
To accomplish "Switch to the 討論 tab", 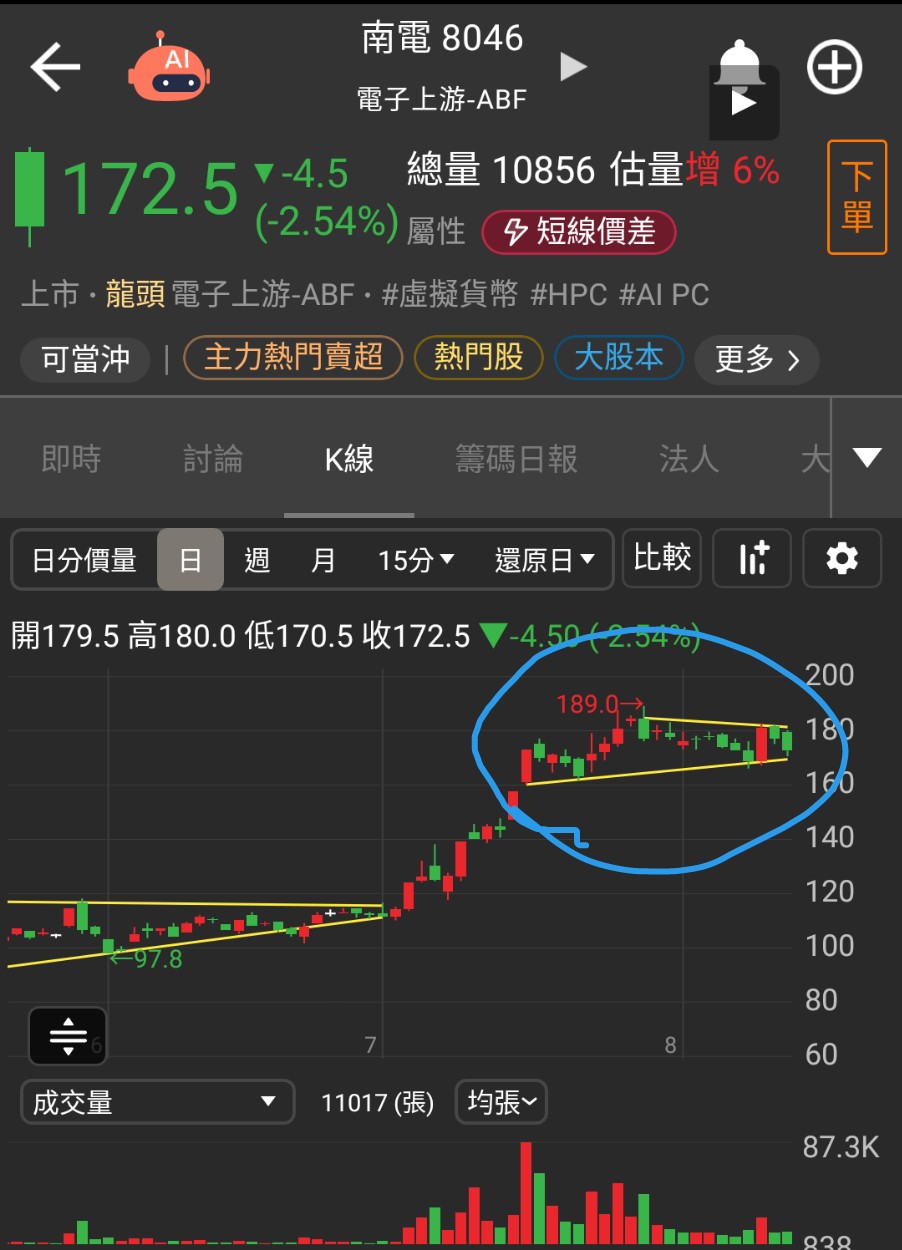I will (213, 459).
